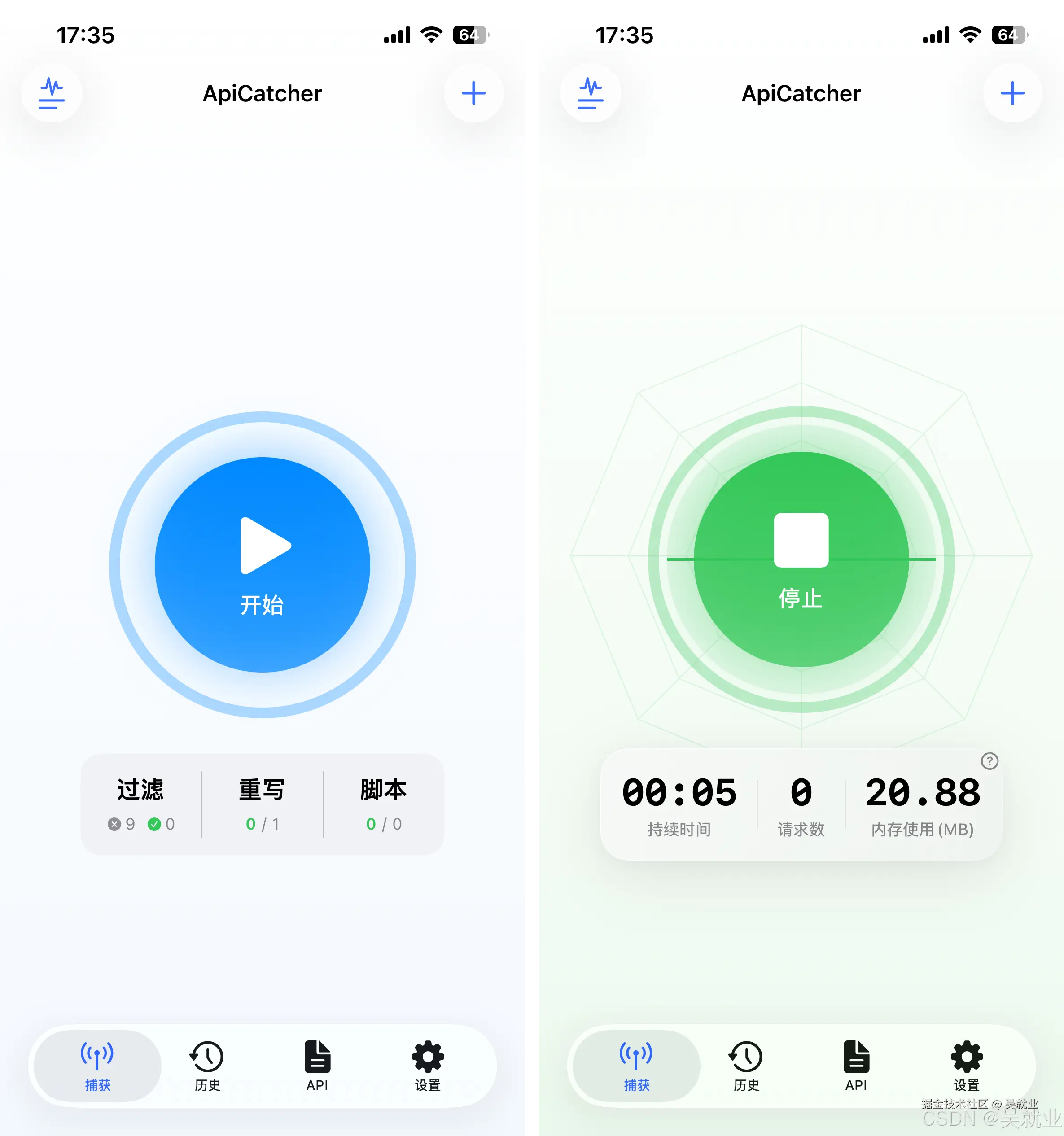Tap the plus icon on the 开始 screen

point(473,93)
